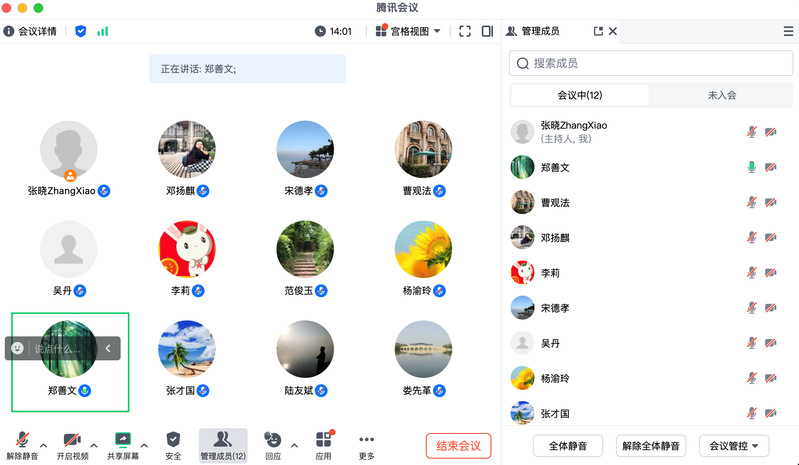Viewport: 799px width, 465px height.
Task: Pop out the 管理成员 panel
Action: tap(598, 31)
